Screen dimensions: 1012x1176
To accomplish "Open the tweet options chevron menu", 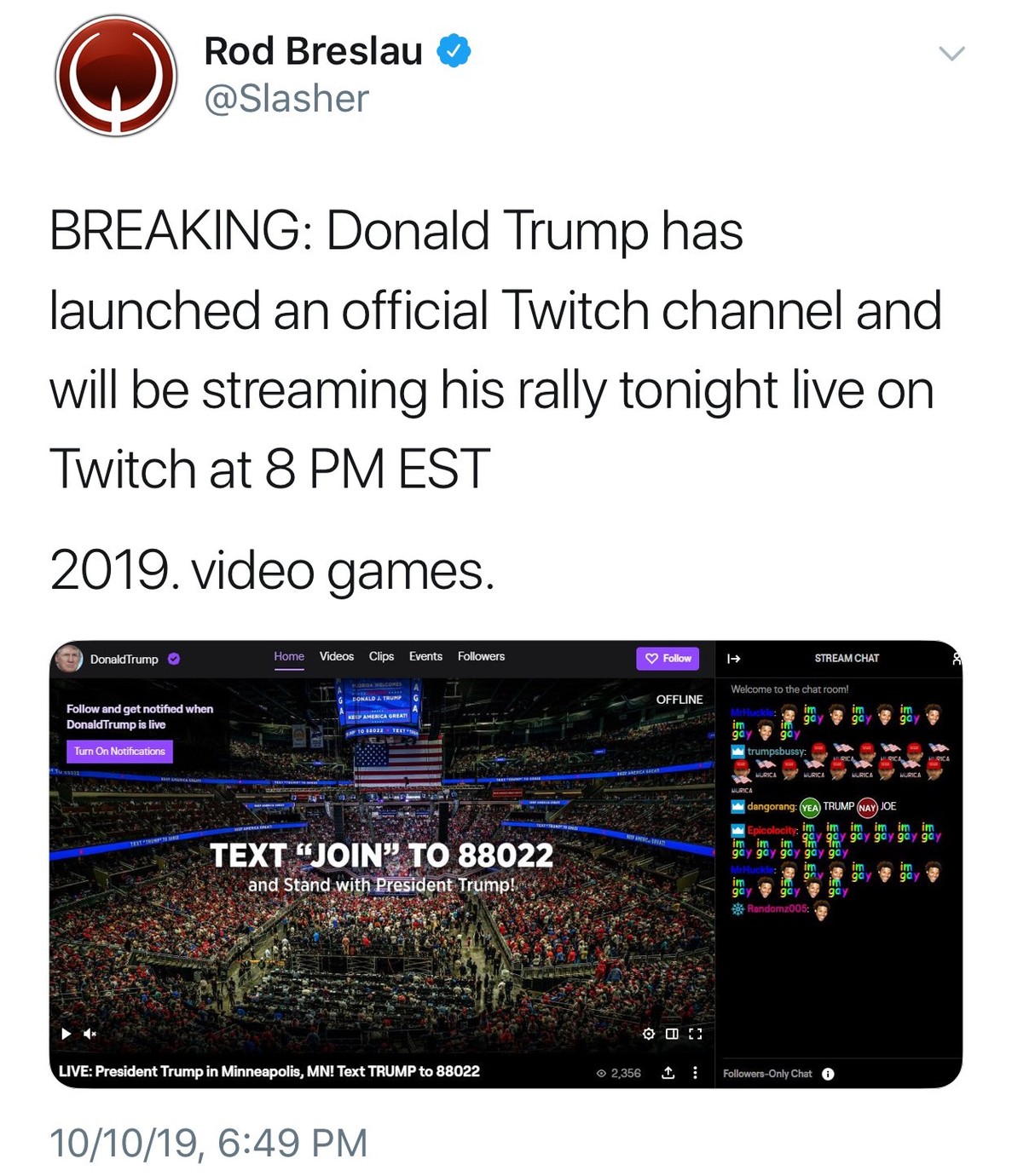I will point(951,54).
